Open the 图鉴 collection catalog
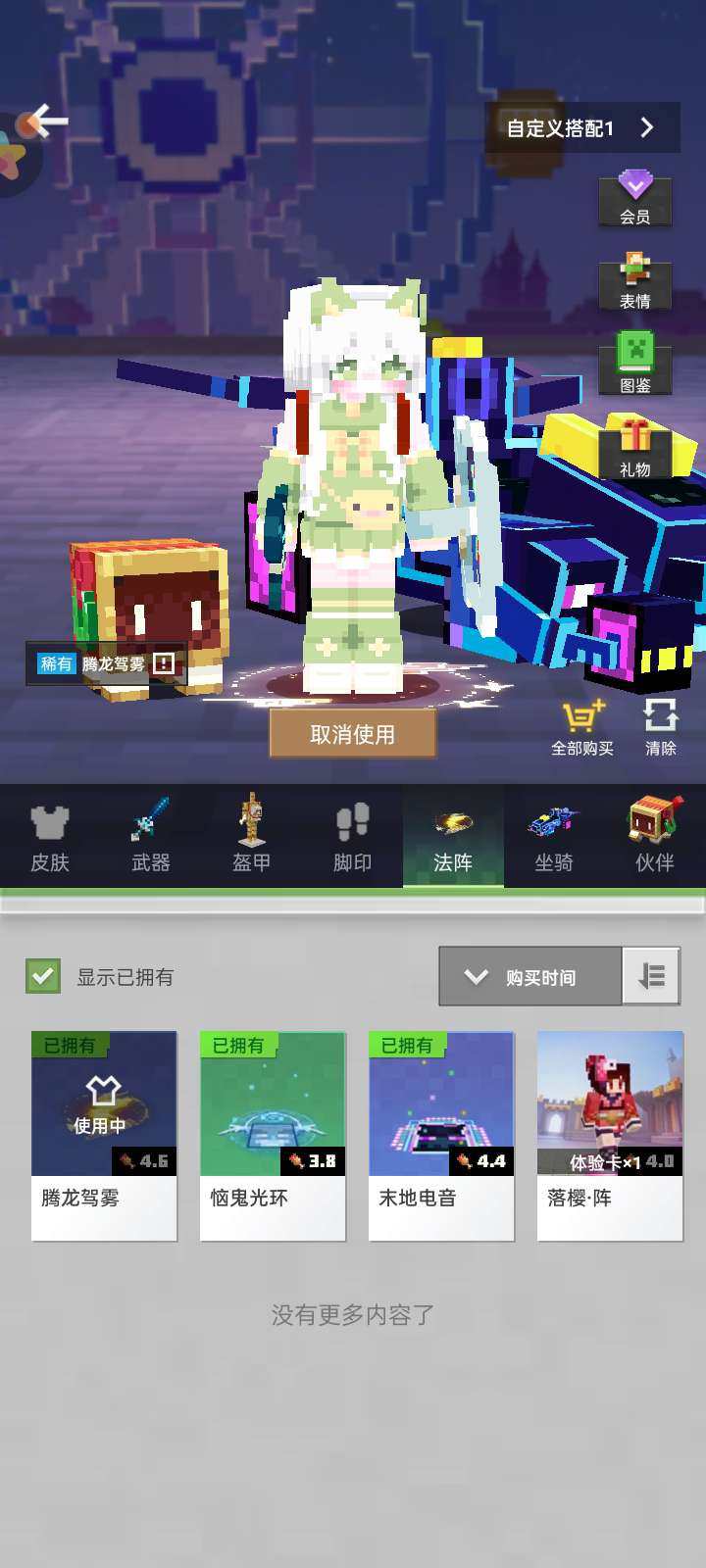The width and height of the screenshot is (706, 1568). click(x=635, y=363)
